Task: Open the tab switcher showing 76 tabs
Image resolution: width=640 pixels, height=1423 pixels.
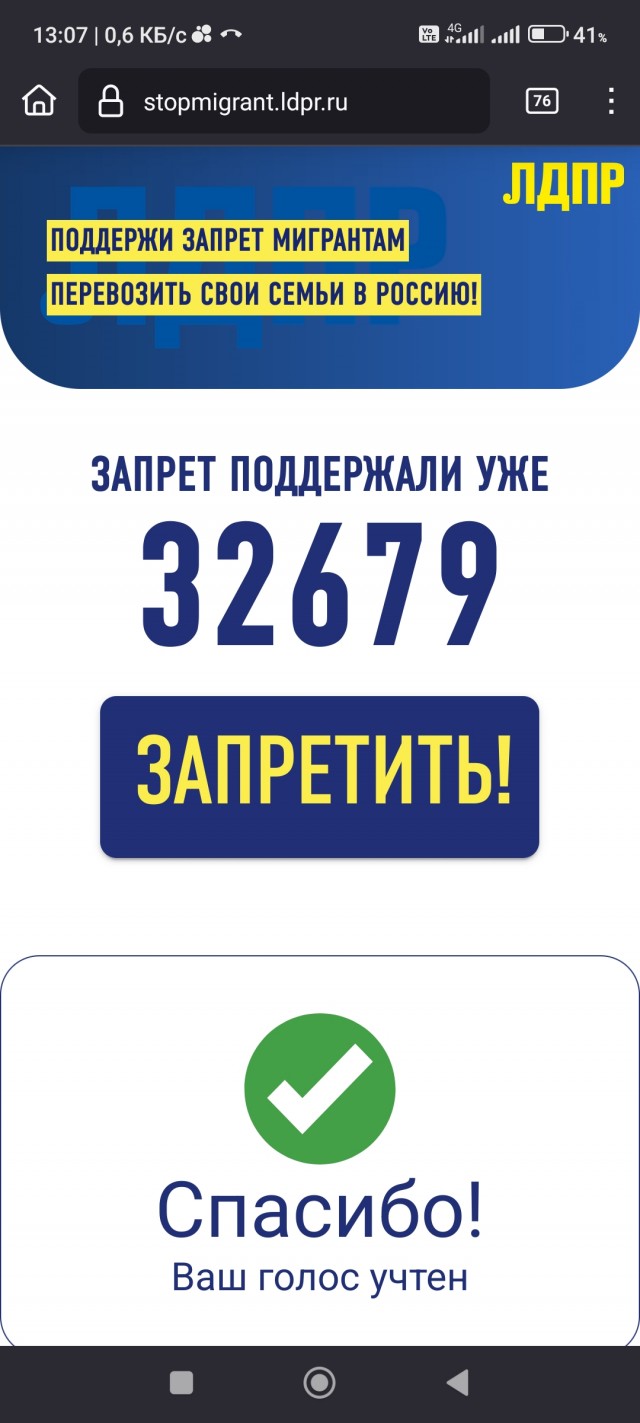Action: (542, 101)
